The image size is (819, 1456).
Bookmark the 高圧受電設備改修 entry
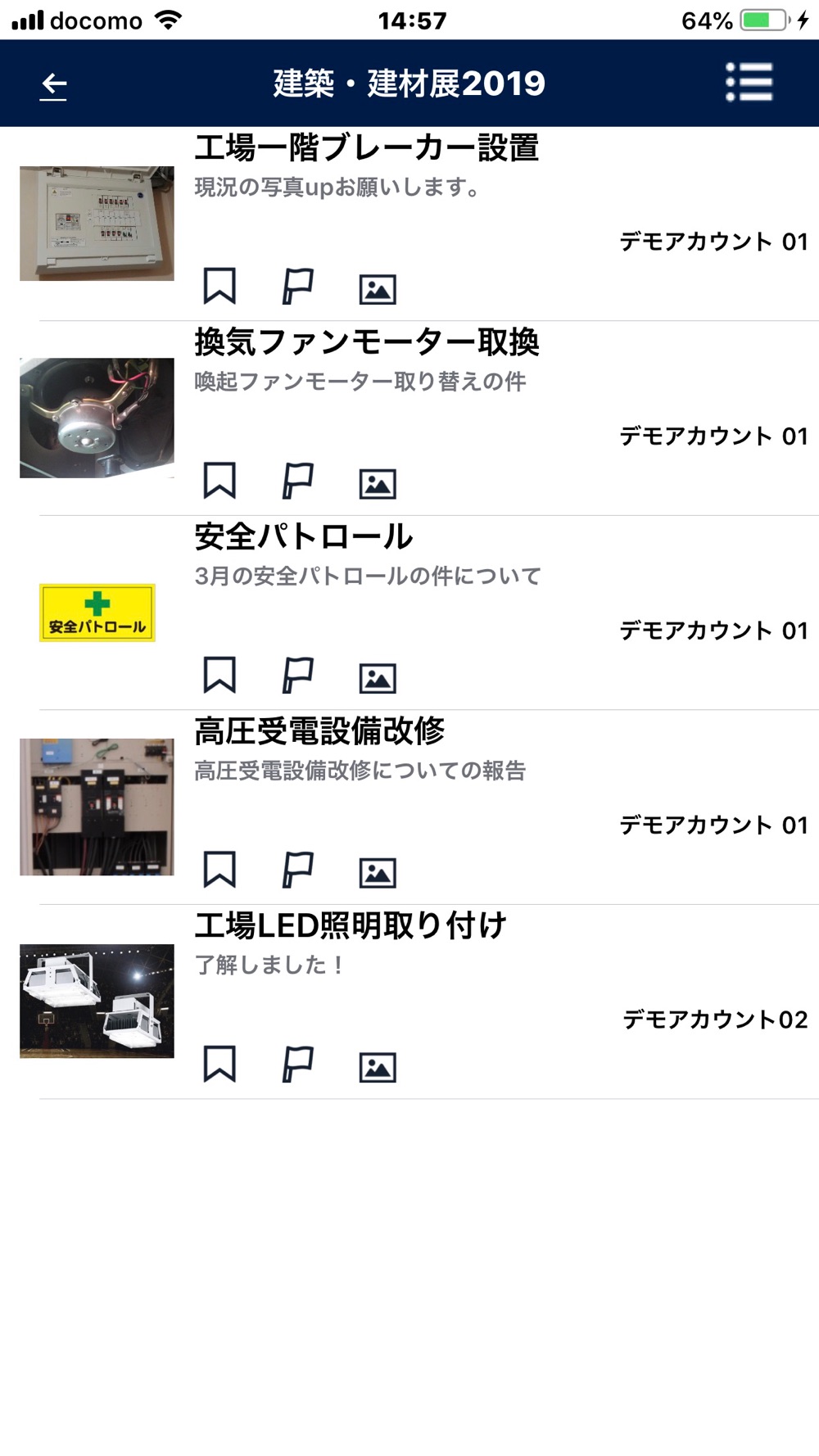point(219,870)
